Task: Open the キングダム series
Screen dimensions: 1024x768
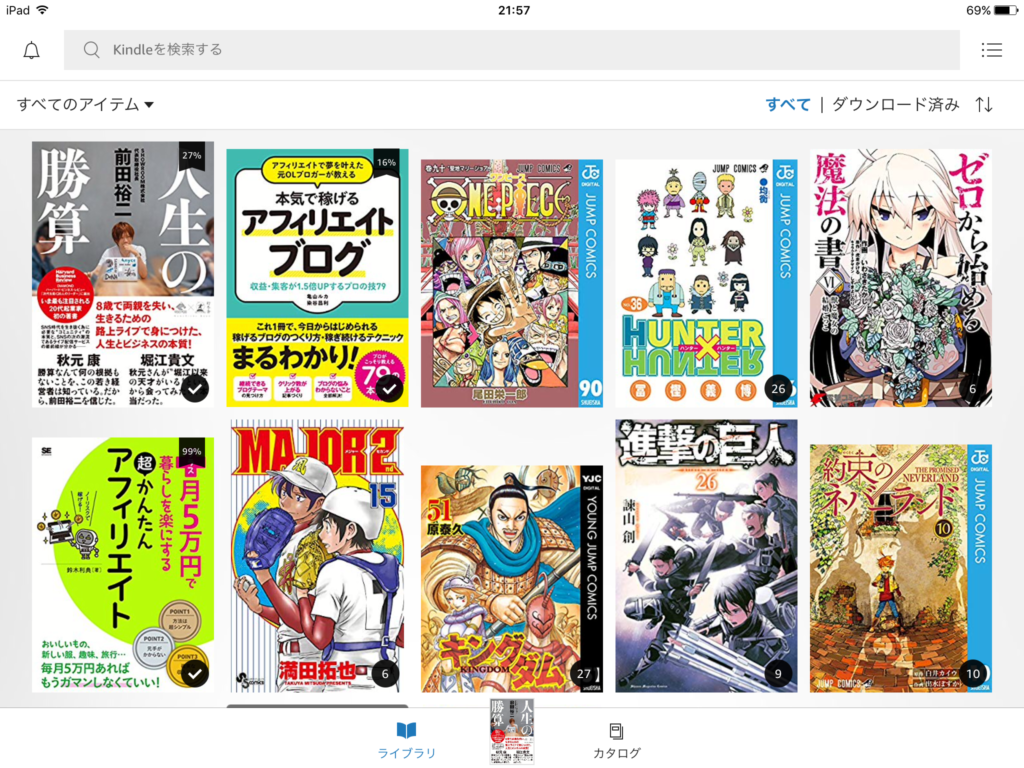Action: pos(511,578)
